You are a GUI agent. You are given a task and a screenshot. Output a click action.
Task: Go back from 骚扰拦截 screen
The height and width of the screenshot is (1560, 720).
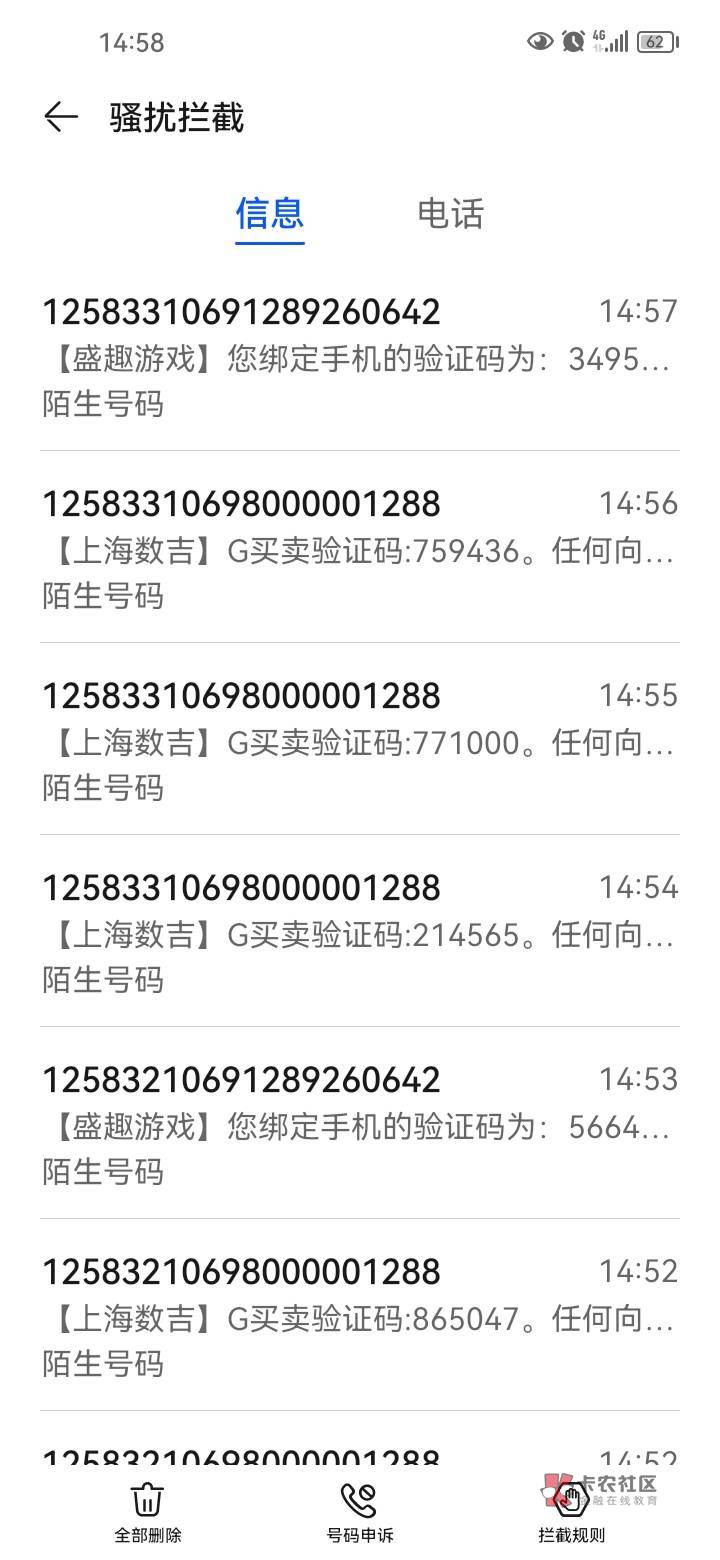pos(60,118)
